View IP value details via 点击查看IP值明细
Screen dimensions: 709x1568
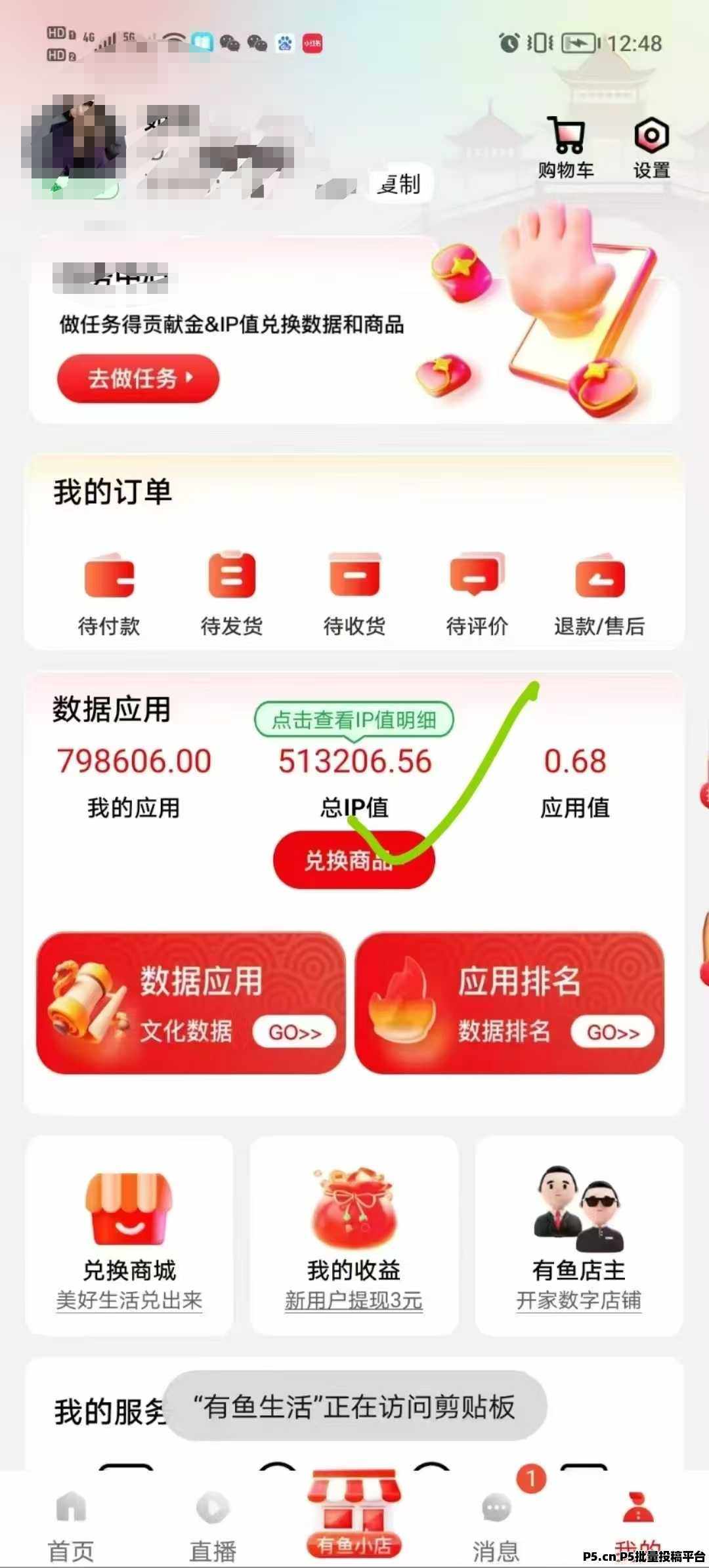pyautogui.click(x=354, y=720)
